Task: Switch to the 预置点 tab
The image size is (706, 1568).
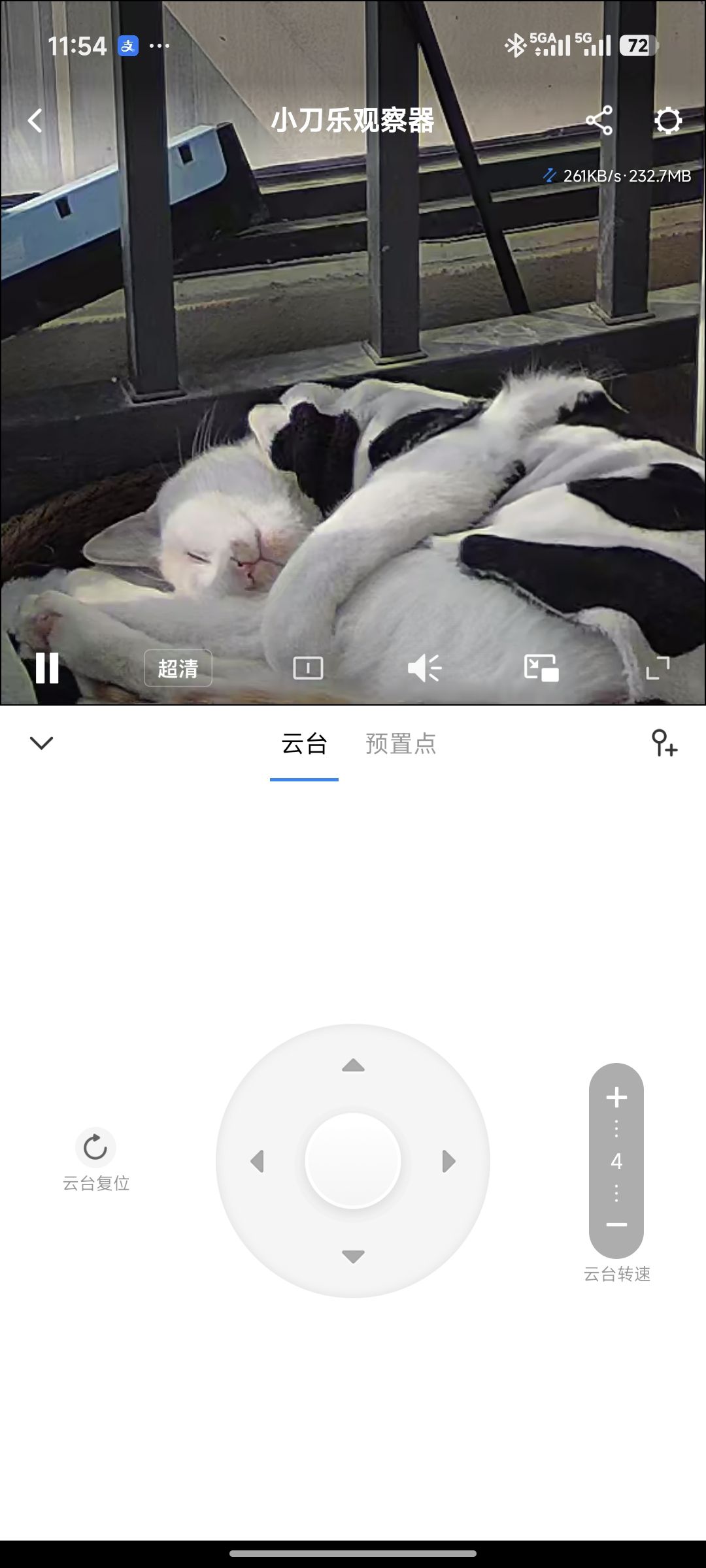Action: coord(401,743)
